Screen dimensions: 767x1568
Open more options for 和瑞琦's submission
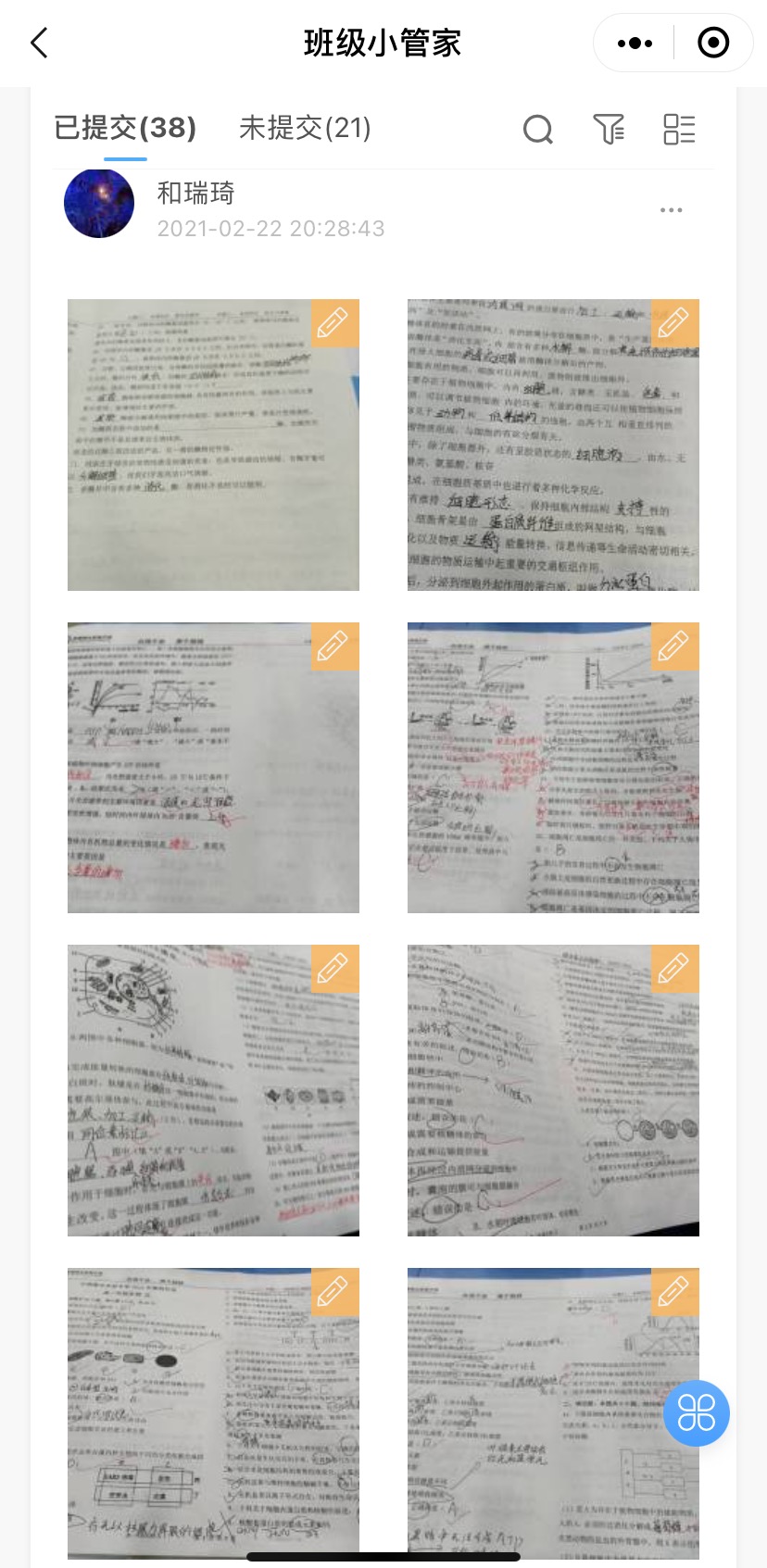coord(671,210)
